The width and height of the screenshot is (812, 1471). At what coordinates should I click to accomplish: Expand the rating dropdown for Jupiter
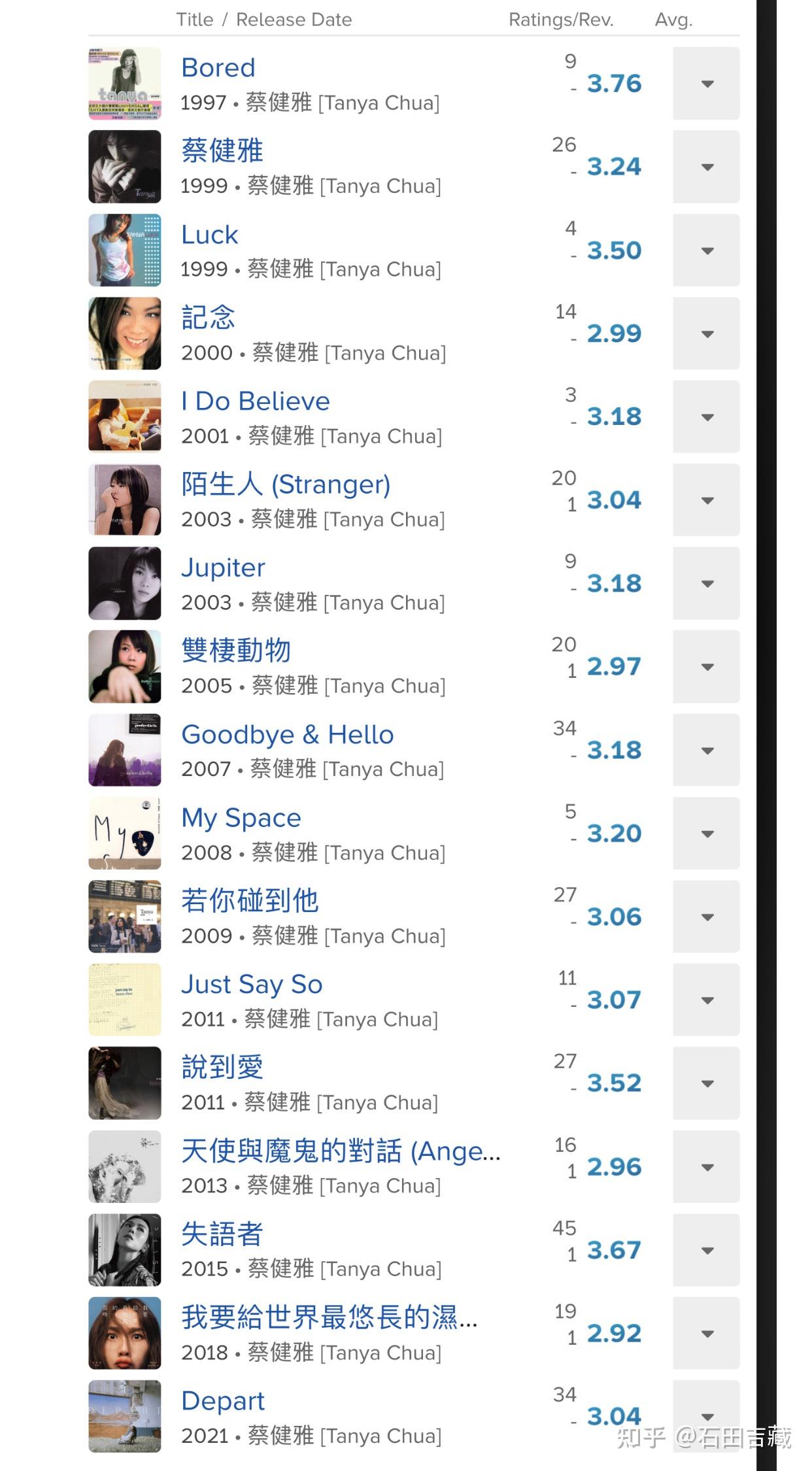tap(707, 584)
